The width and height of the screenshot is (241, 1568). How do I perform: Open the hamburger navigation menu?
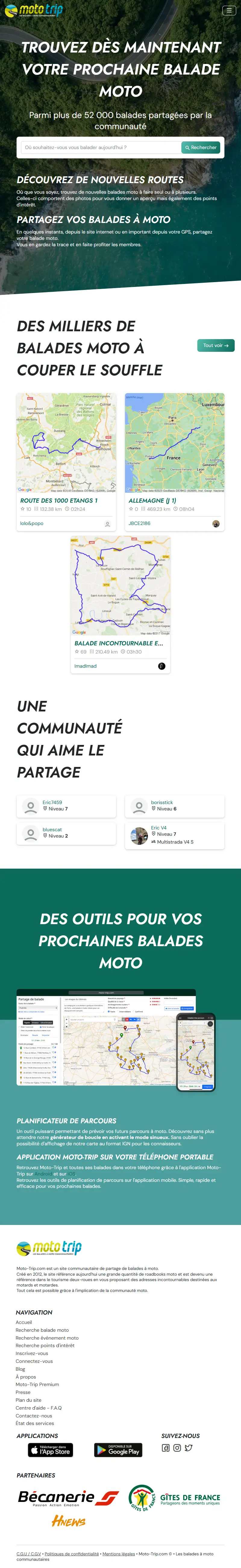229,10
